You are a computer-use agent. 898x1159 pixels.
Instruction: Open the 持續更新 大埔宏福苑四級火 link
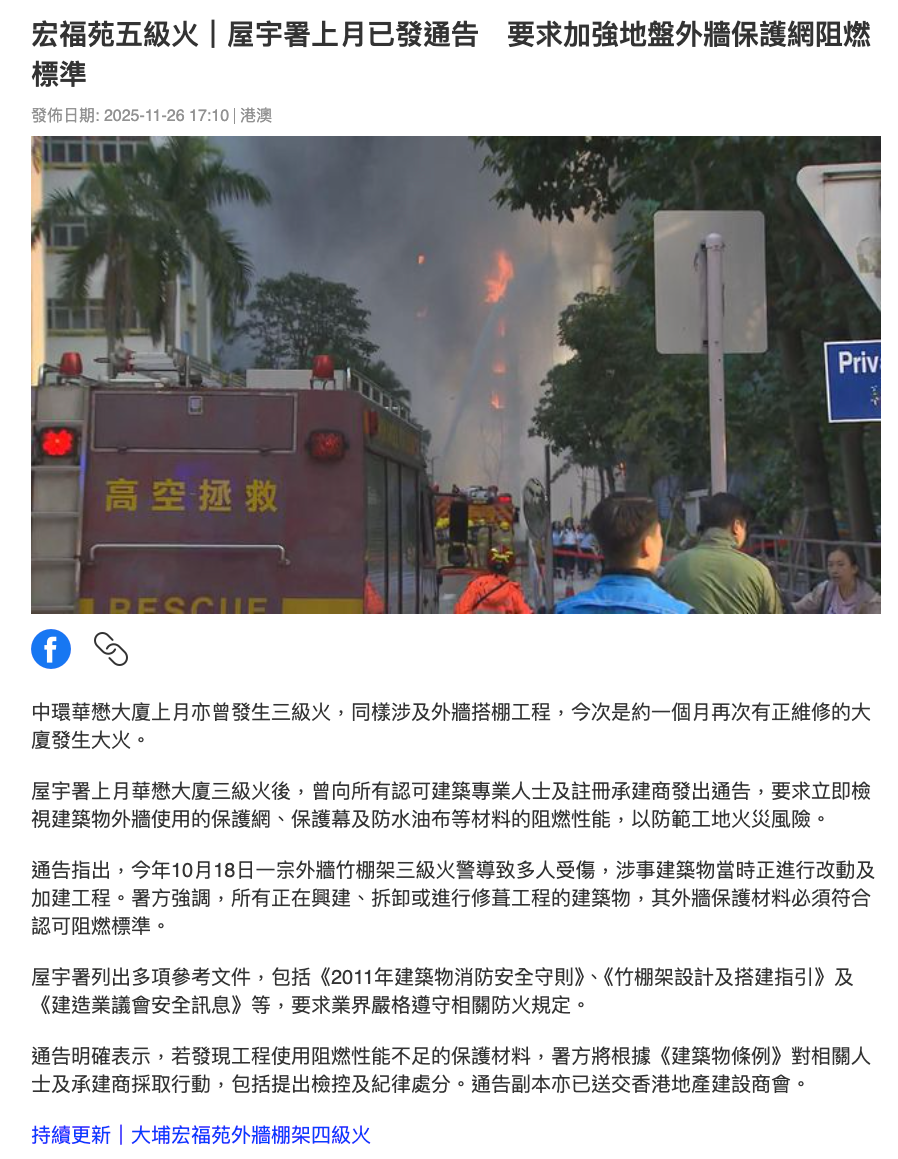point(201,1134)
